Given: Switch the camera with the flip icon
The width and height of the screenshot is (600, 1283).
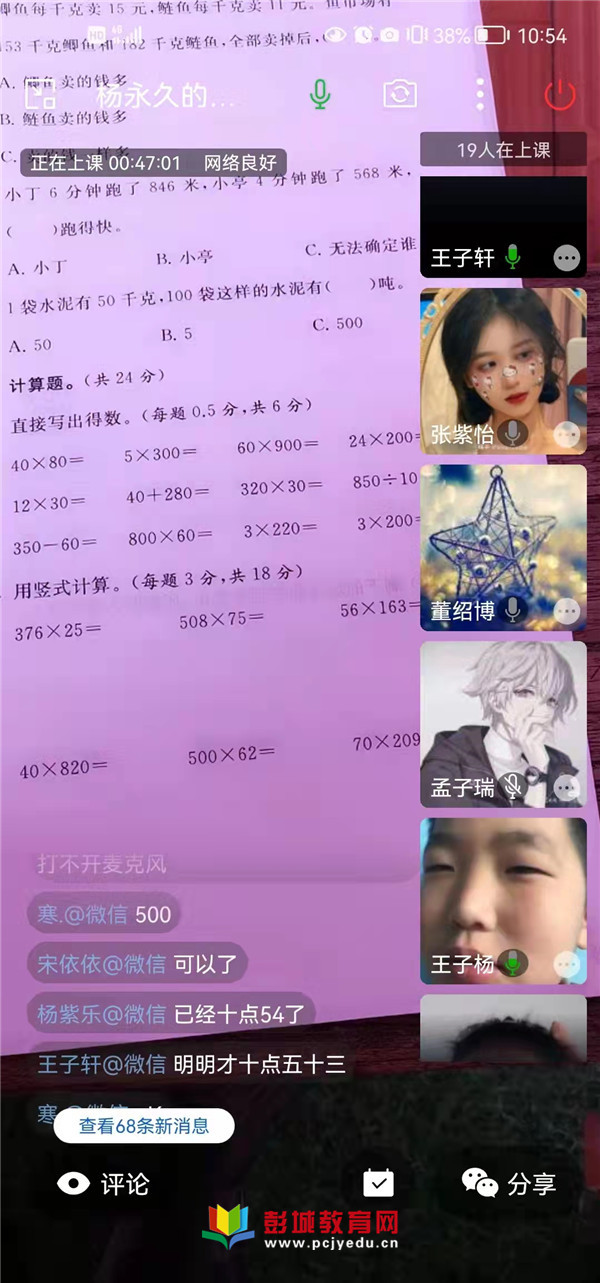Looking at the screenshot, I should 399,95.
